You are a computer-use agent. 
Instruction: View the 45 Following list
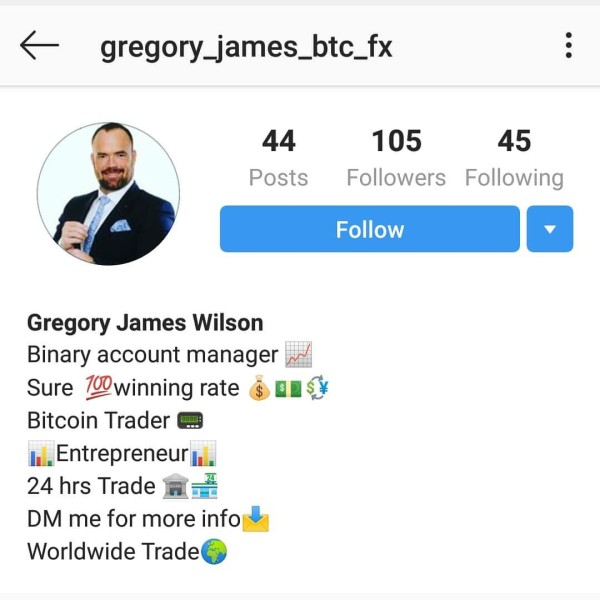click(514, 158)
